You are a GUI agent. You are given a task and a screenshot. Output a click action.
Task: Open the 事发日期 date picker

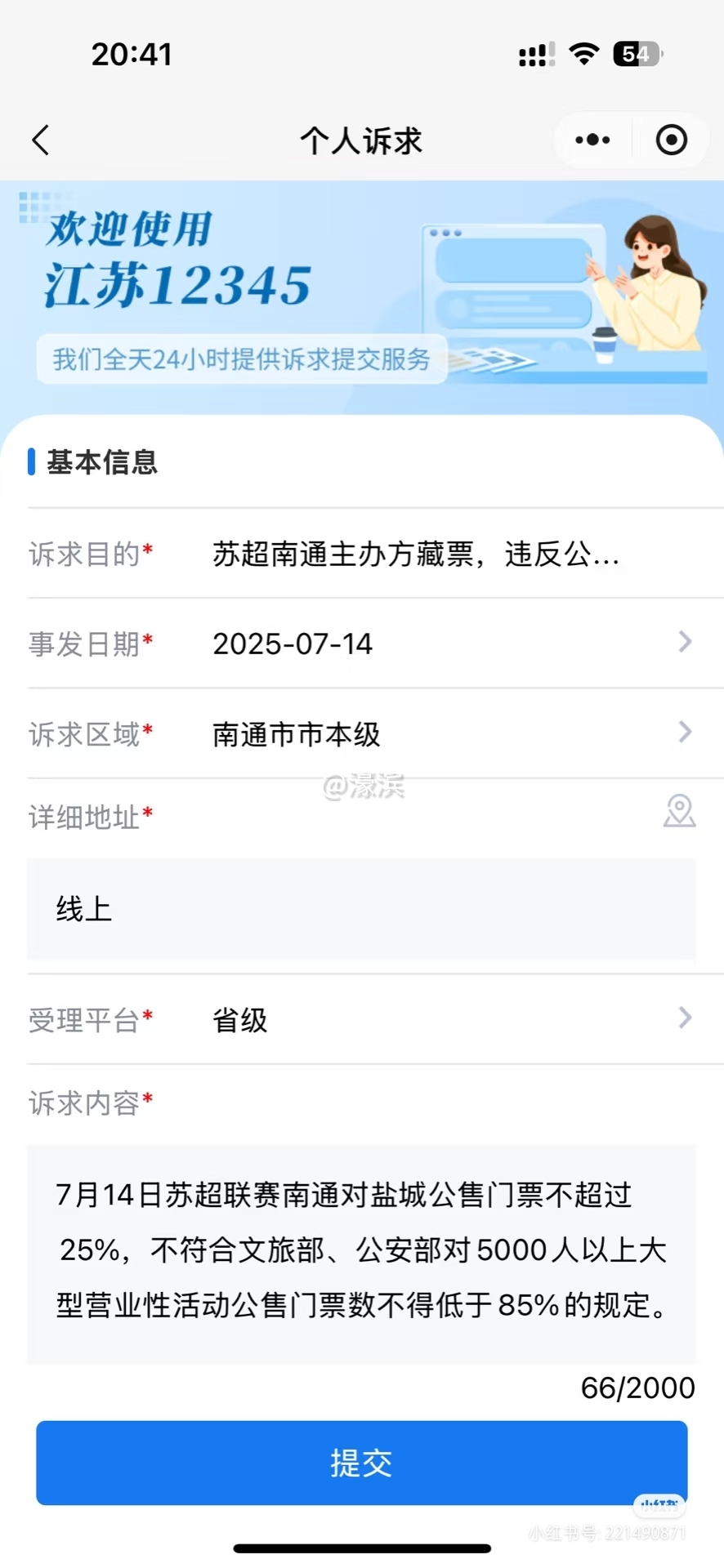(441, 644)
